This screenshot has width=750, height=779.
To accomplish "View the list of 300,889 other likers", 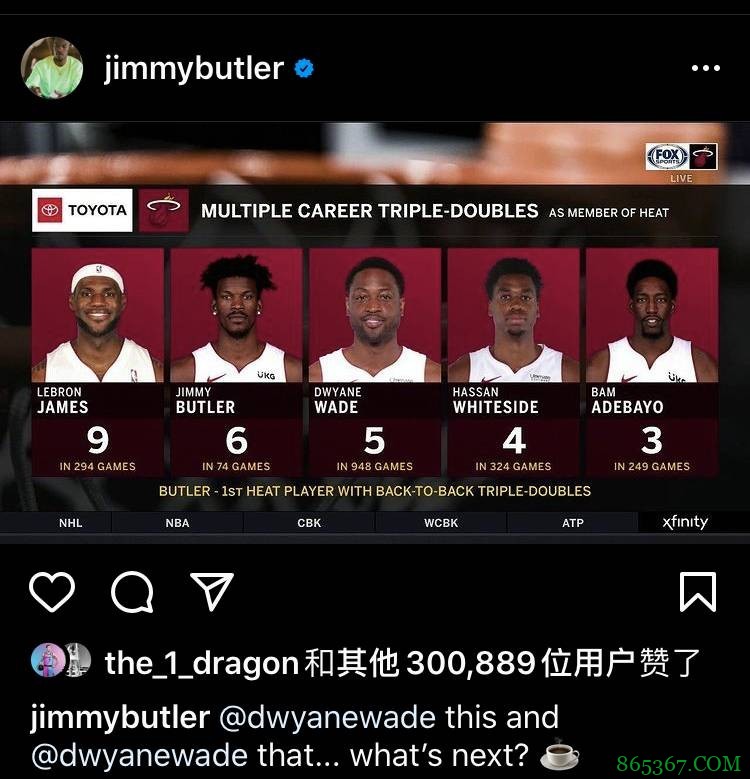I will (520, 662).
